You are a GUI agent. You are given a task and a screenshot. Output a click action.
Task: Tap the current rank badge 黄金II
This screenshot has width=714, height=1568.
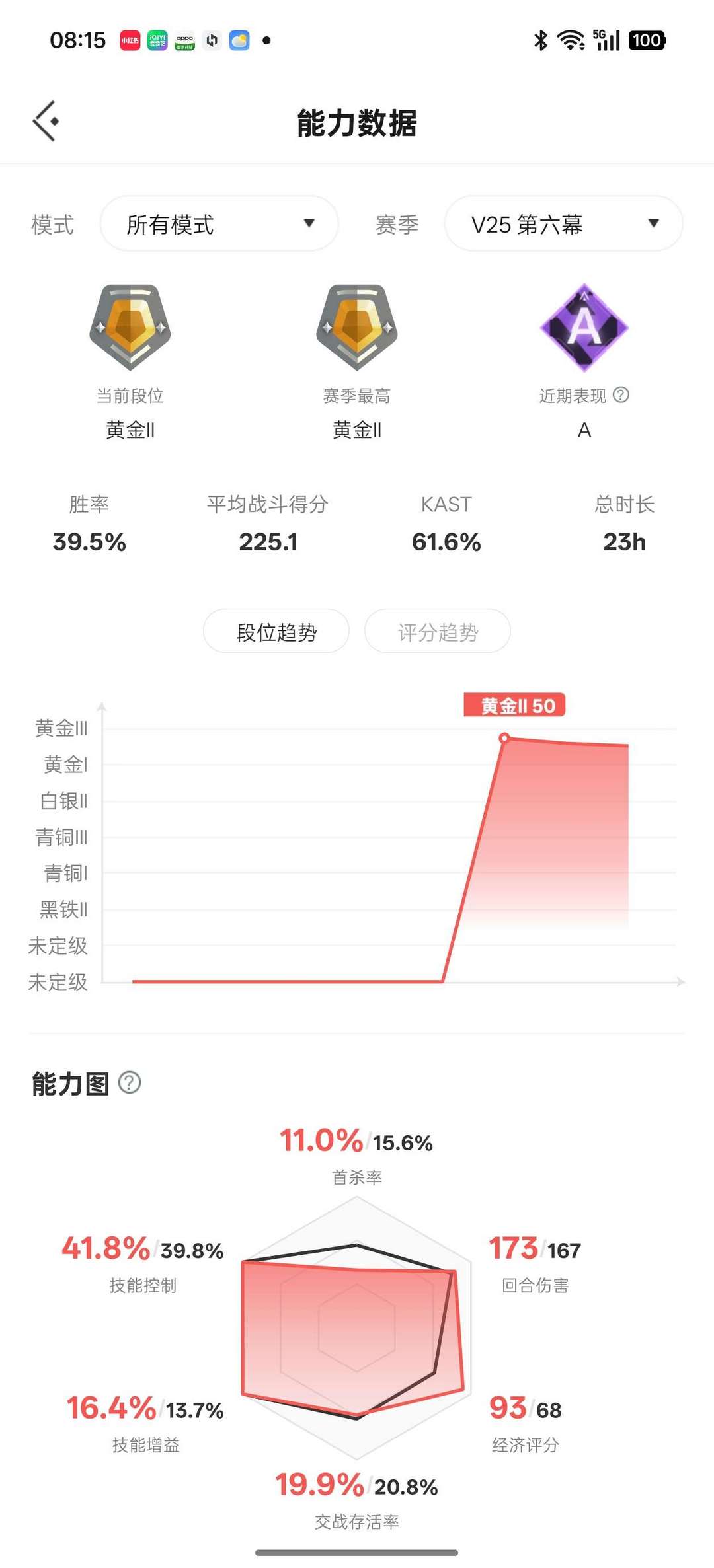pyautogui.click(x=132, y=328)
